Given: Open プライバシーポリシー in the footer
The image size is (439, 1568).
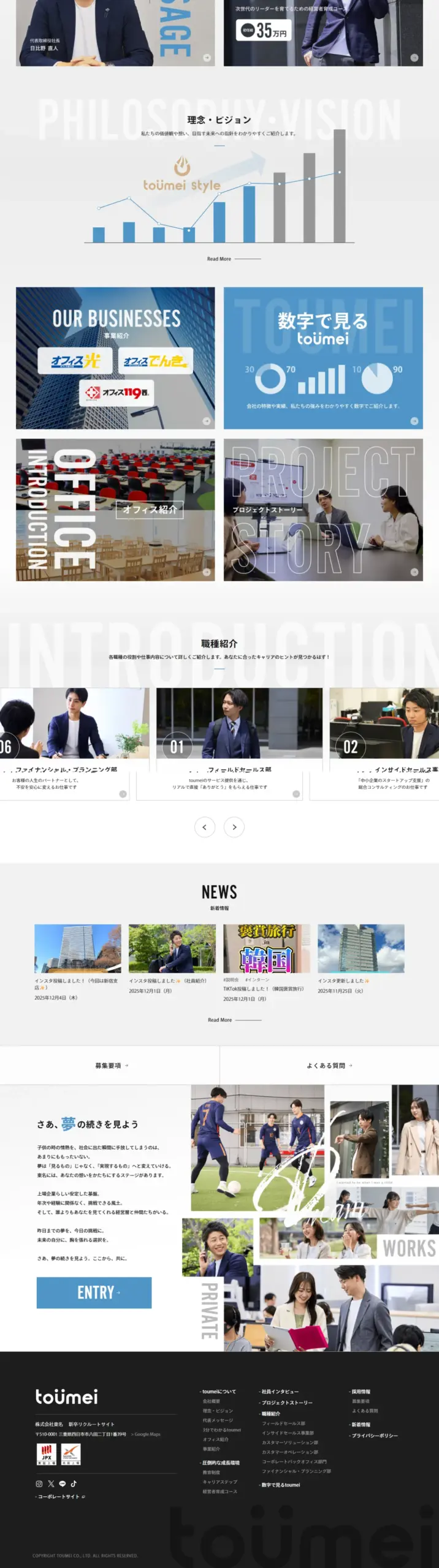Looking at the screenshot, I should pyautogui.click(x=374, y=1435).
